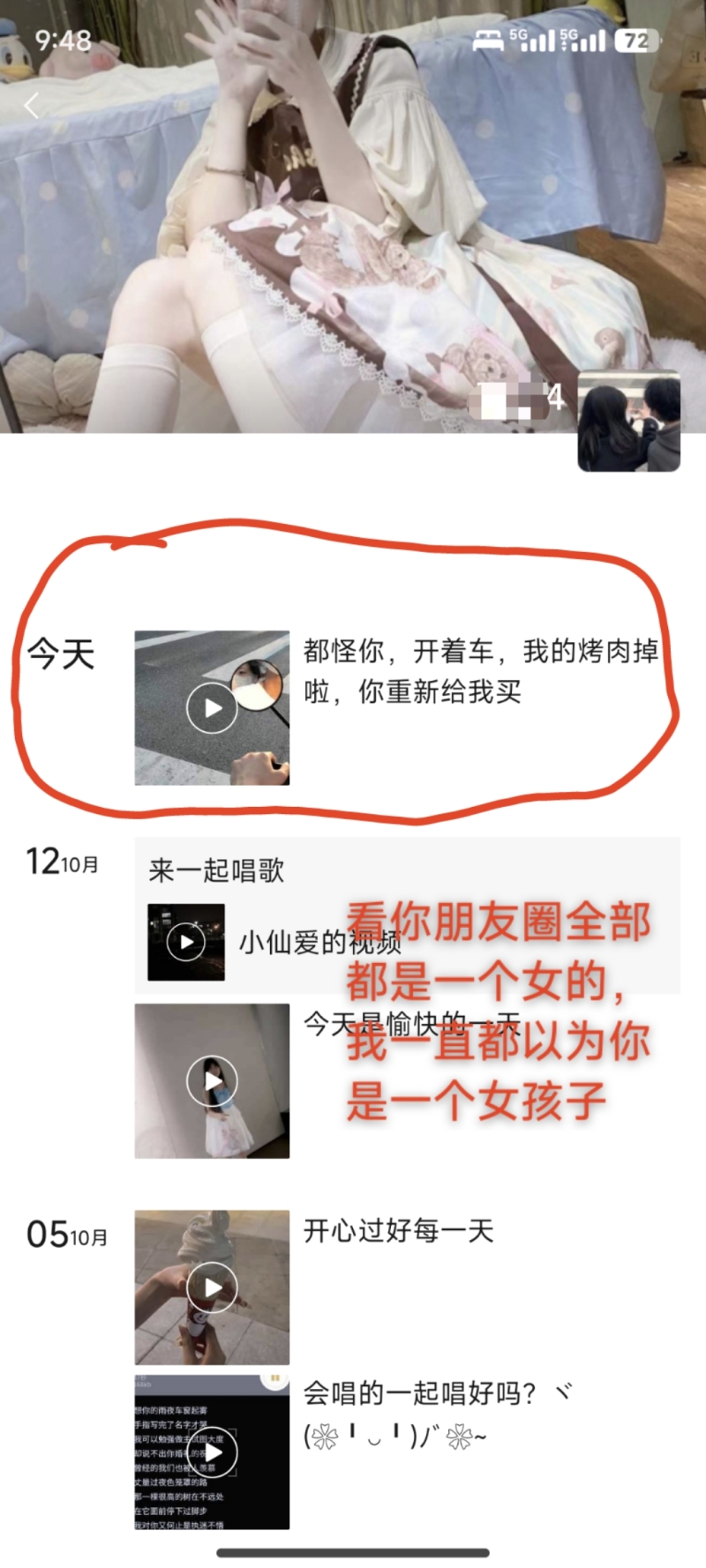Play the video captioned 开心过好每一天
Image resolution: width=706 pixels, height=1568 pixels.
(212, 1287)
